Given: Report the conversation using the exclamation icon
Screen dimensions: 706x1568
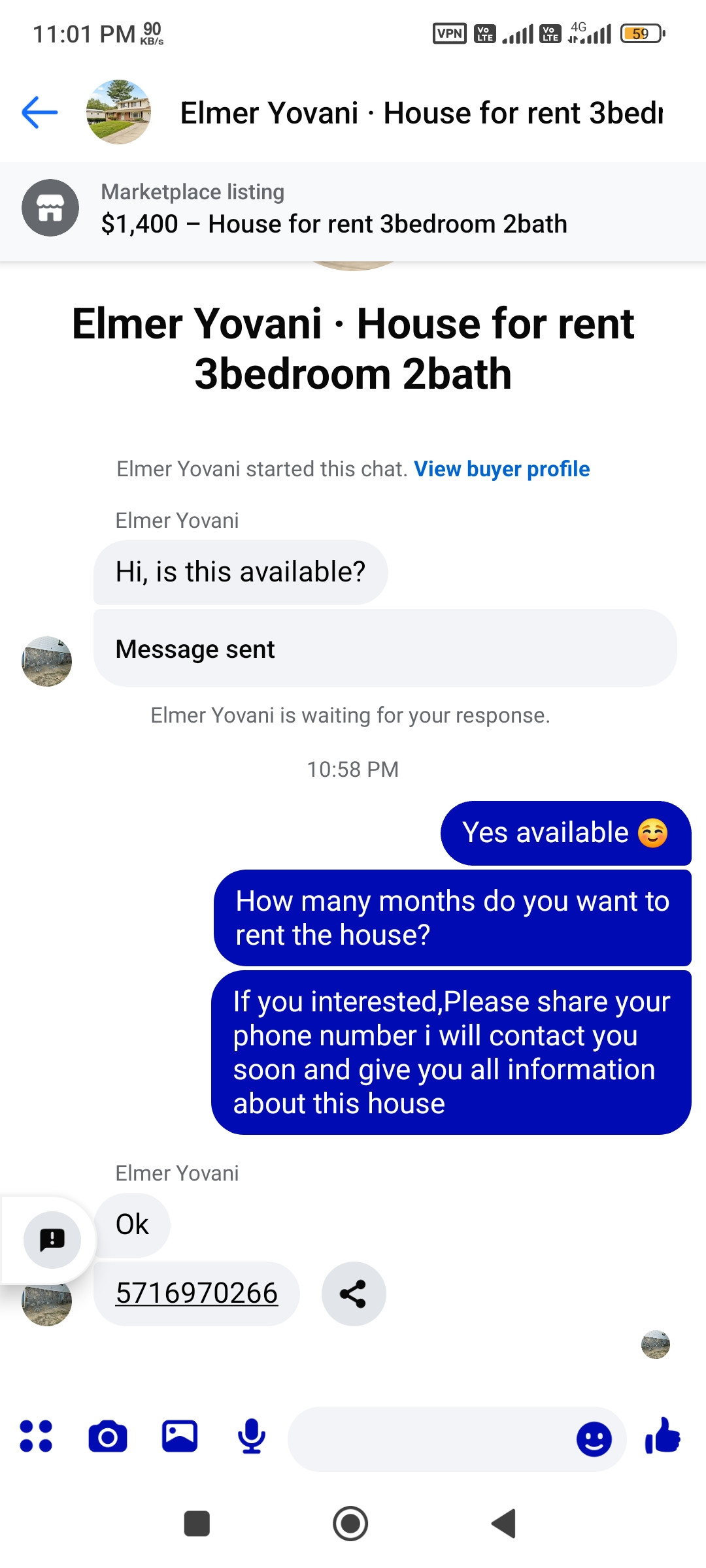Looking at the screenshot, I should (x=52, y=1239).
